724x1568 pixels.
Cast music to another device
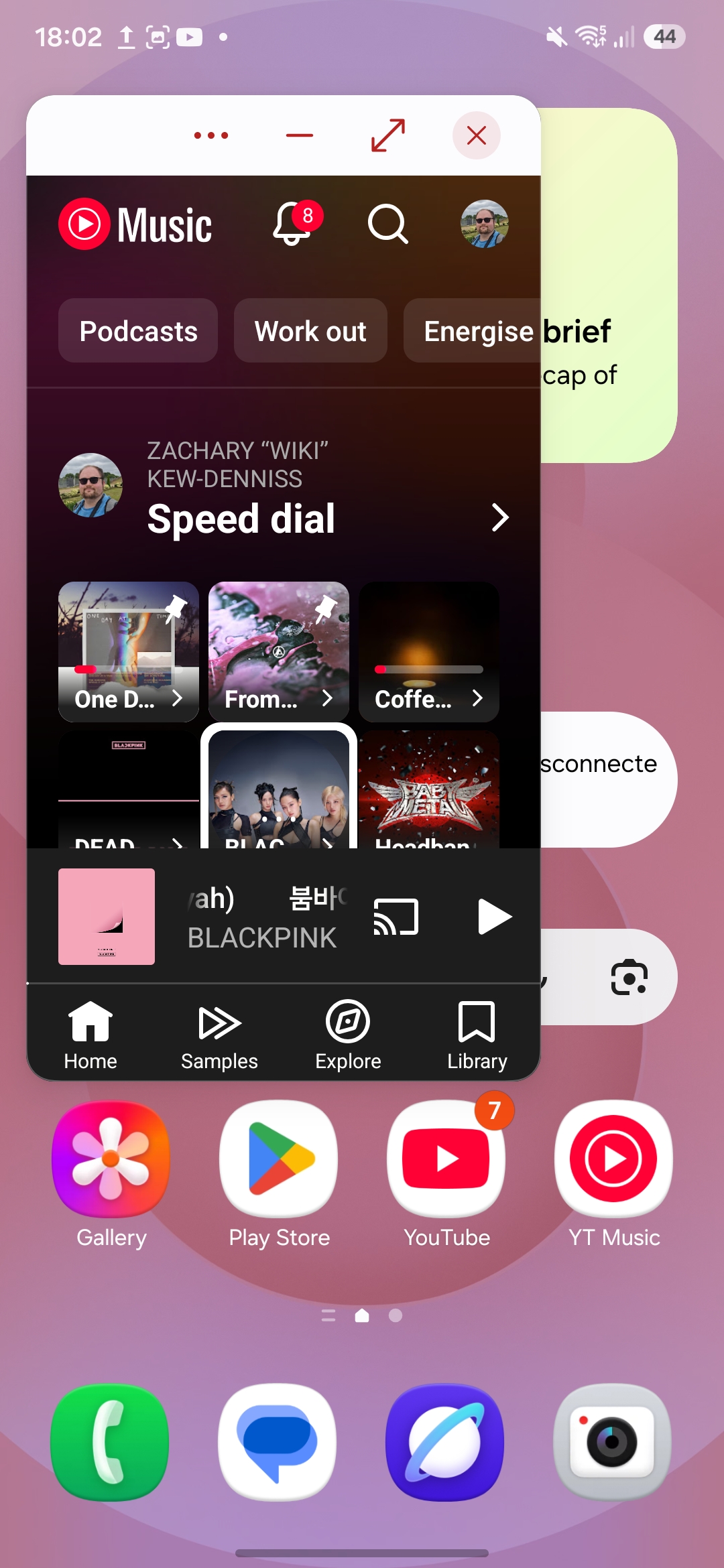point(395,916)
